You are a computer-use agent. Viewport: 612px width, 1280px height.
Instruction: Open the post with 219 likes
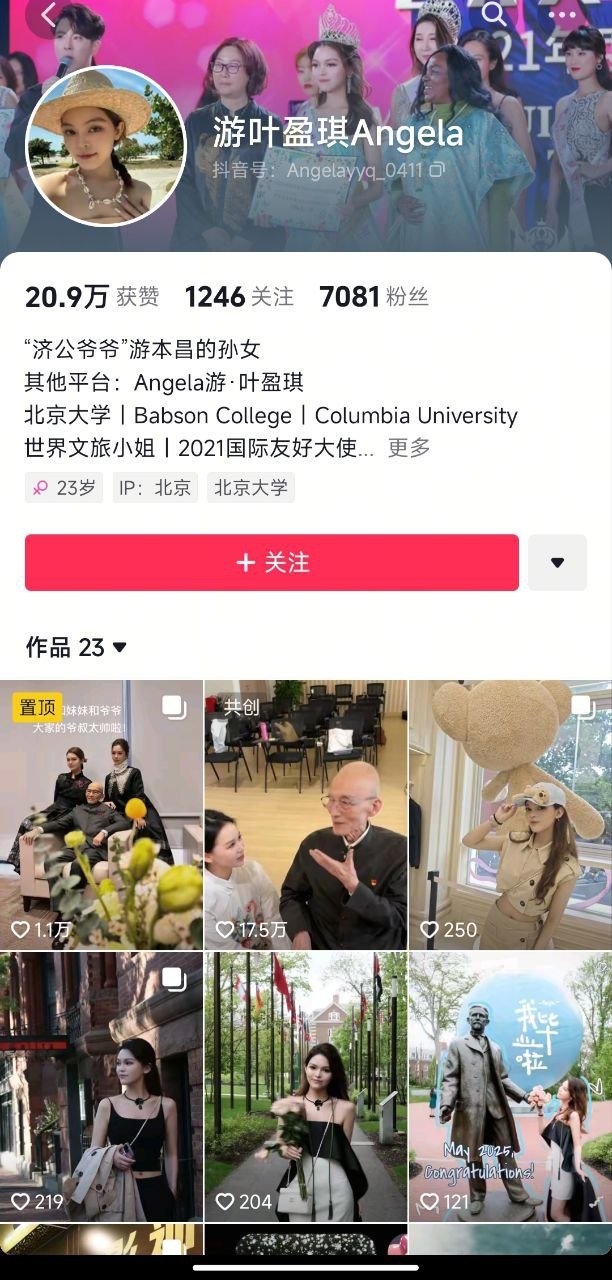101,1087
